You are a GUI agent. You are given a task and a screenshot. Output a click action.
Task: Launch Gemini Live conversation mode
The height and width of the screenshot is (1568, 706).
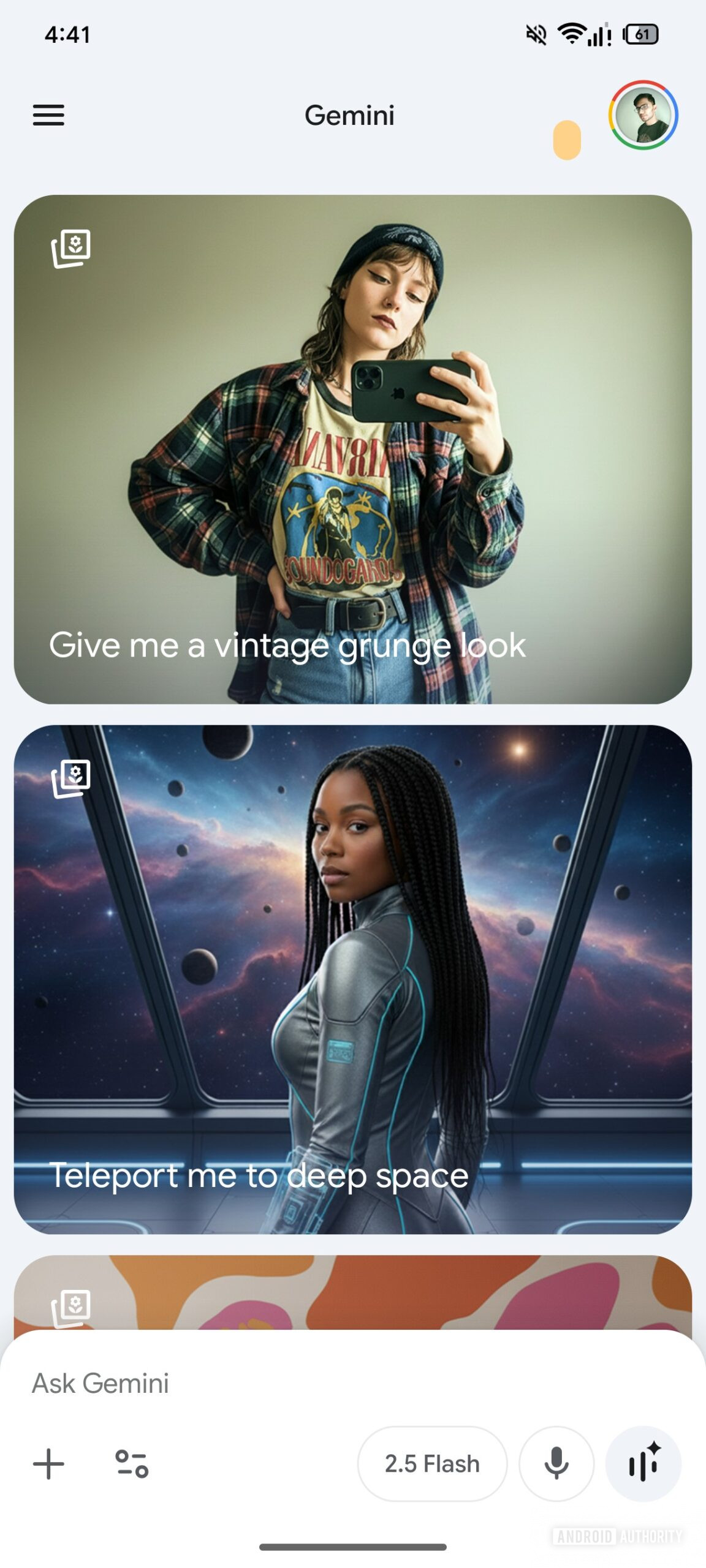coord(643,1464)
